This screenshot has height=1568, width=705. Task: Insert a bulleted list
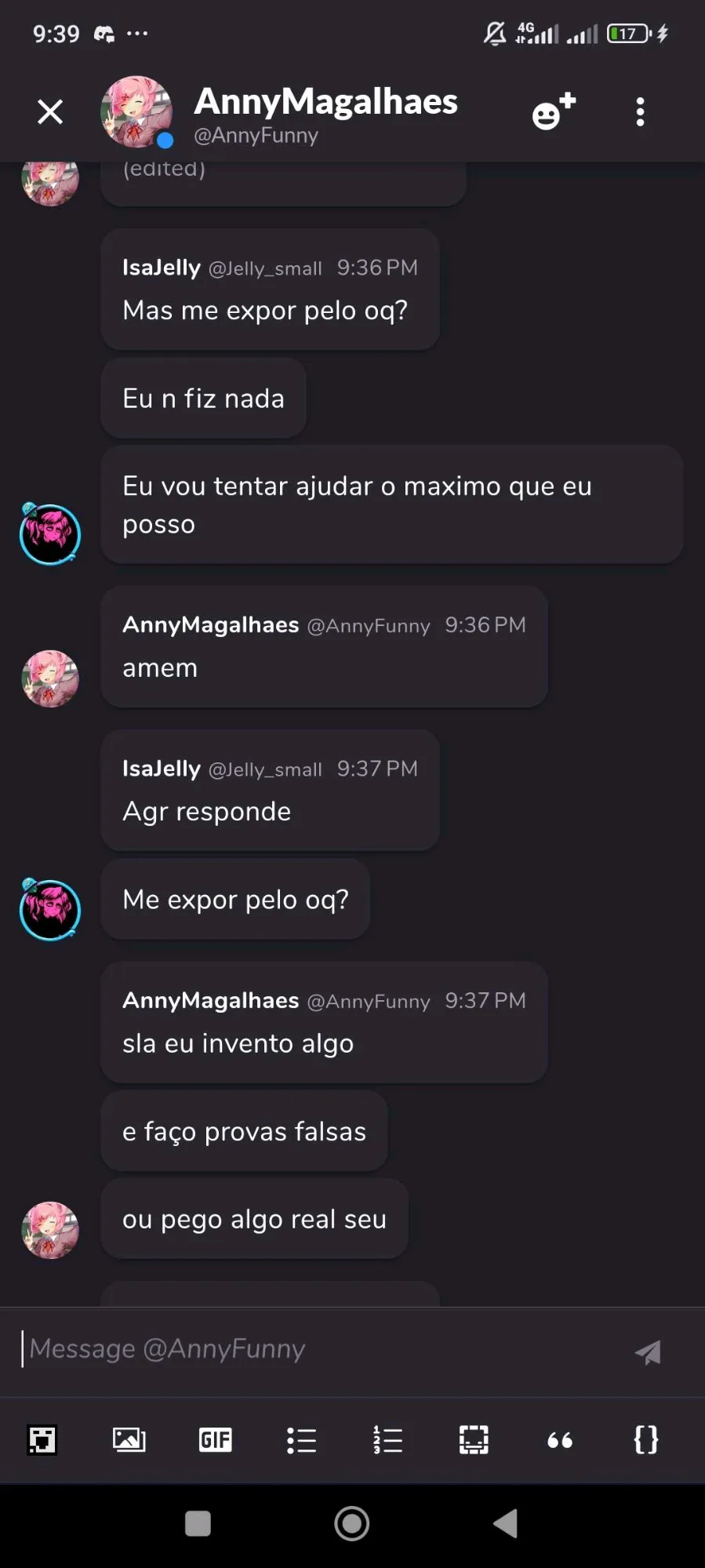(x=301, y=1439)
